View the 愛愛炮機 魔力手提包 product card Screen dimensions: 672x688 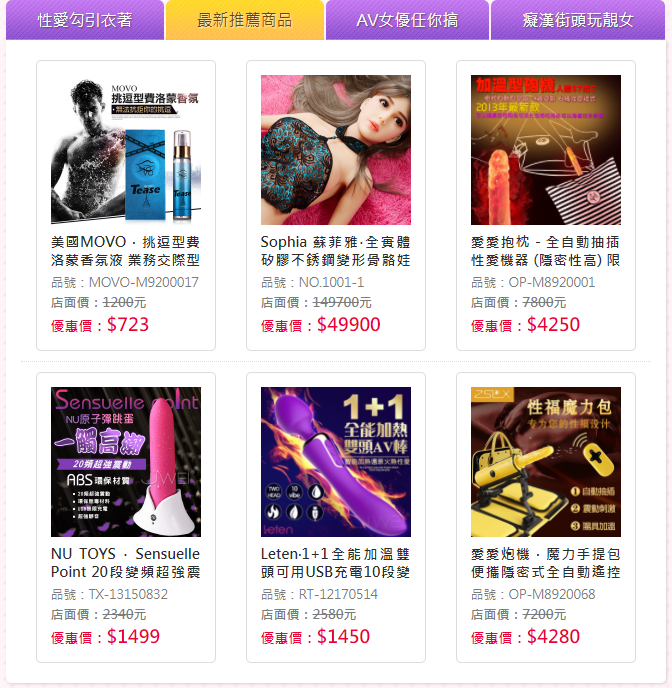click(546, 517)
